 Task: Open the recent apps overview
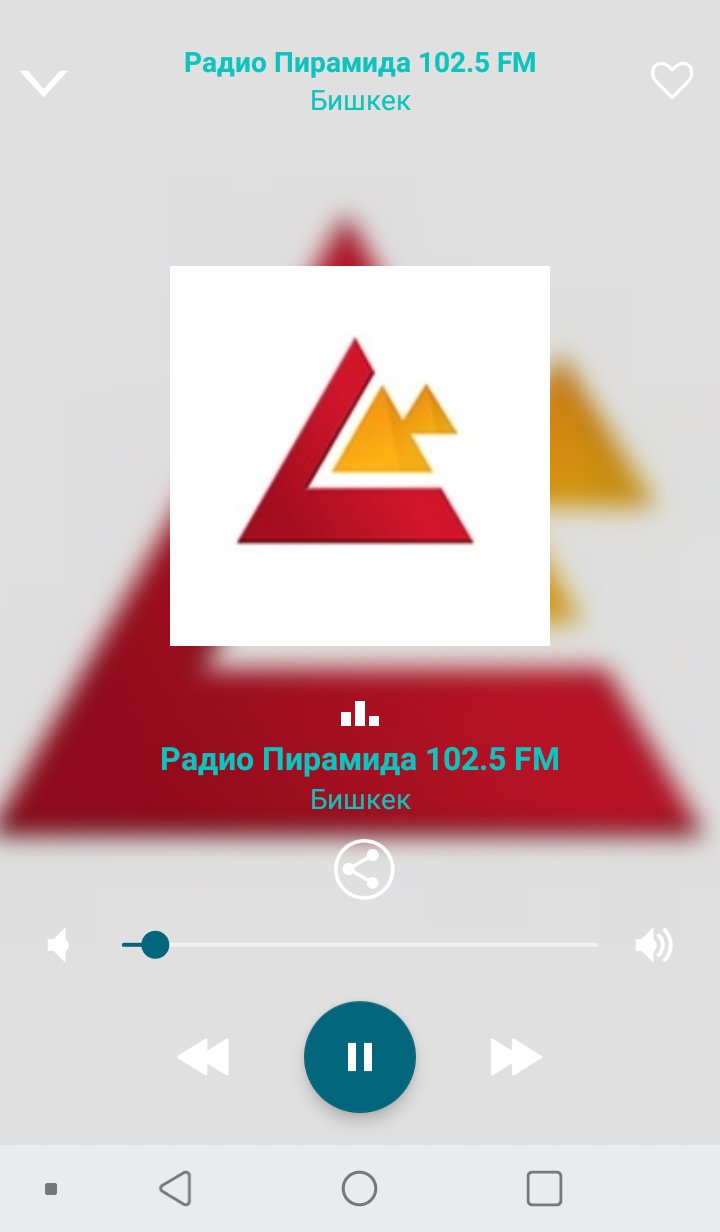pos(544,1189)
